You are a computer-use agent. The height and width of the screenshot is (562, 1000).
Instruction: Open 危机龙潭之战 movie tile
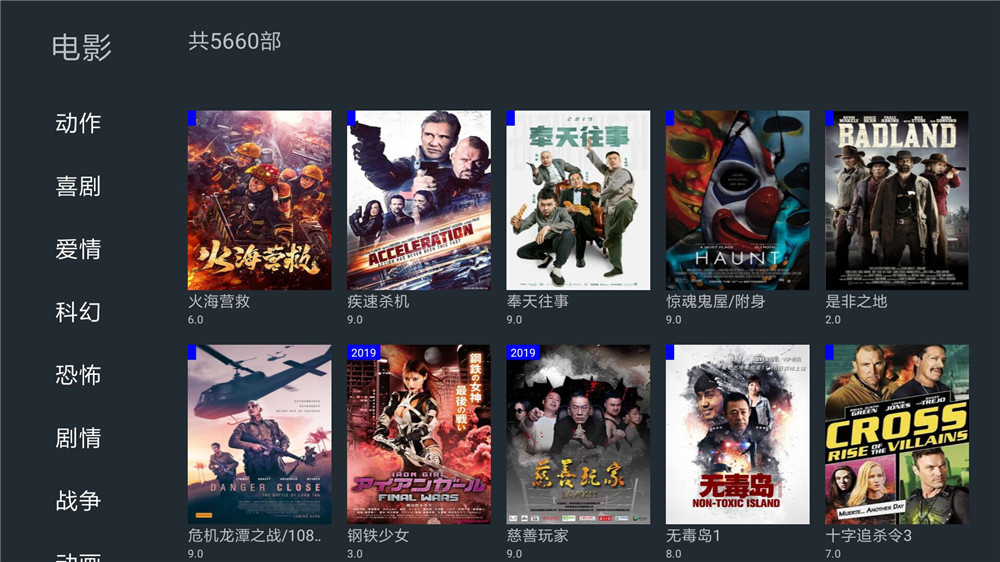coord(259,434)
